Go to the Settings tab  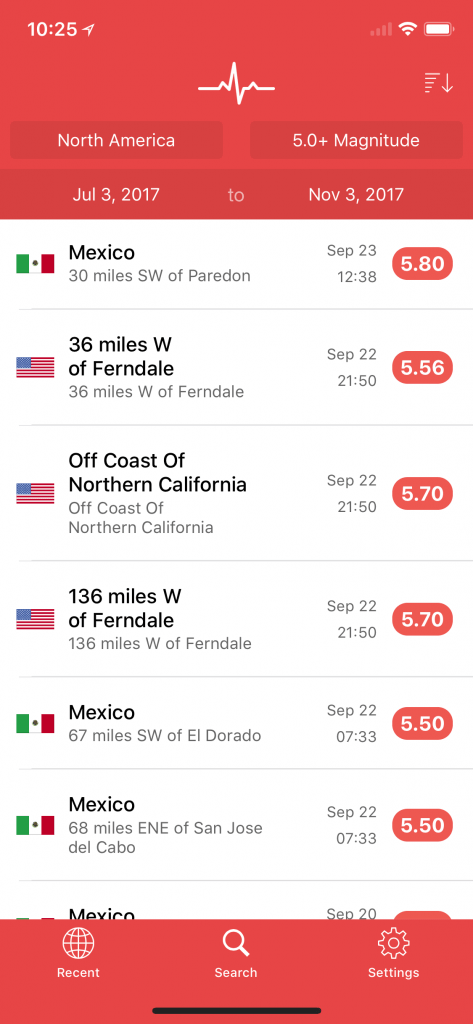pyautogui.click(x=393, y=954)
